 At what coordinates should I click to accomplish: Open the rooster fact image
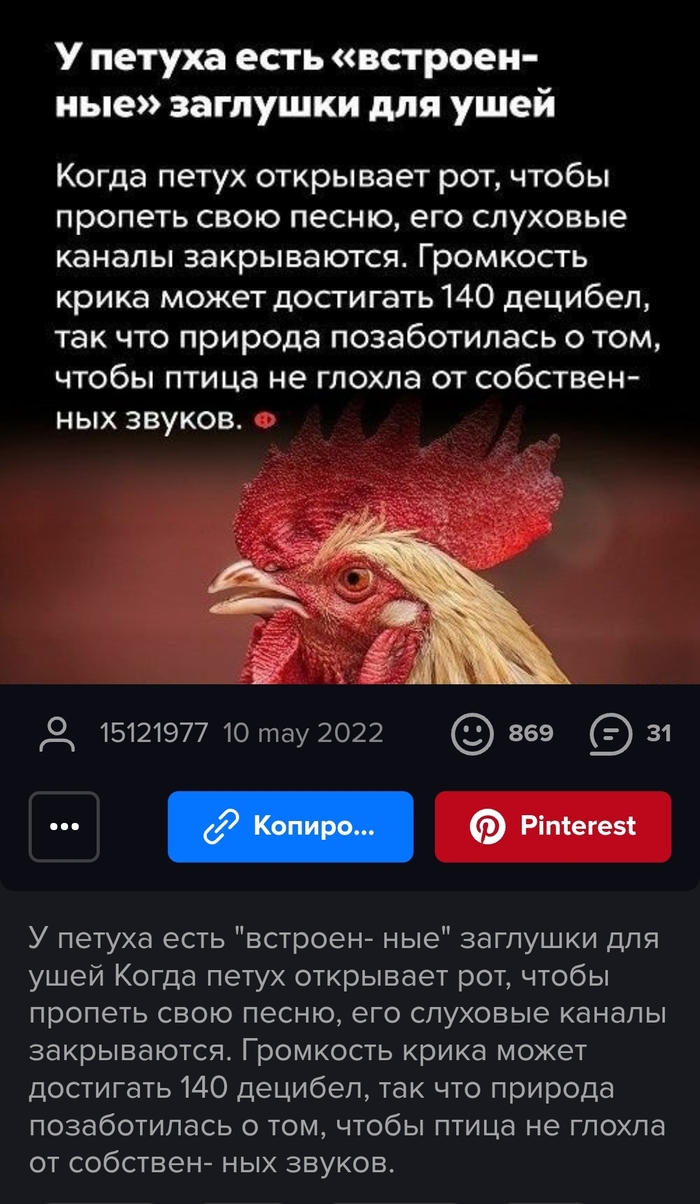pyautogui.click(x=350, y=342)
